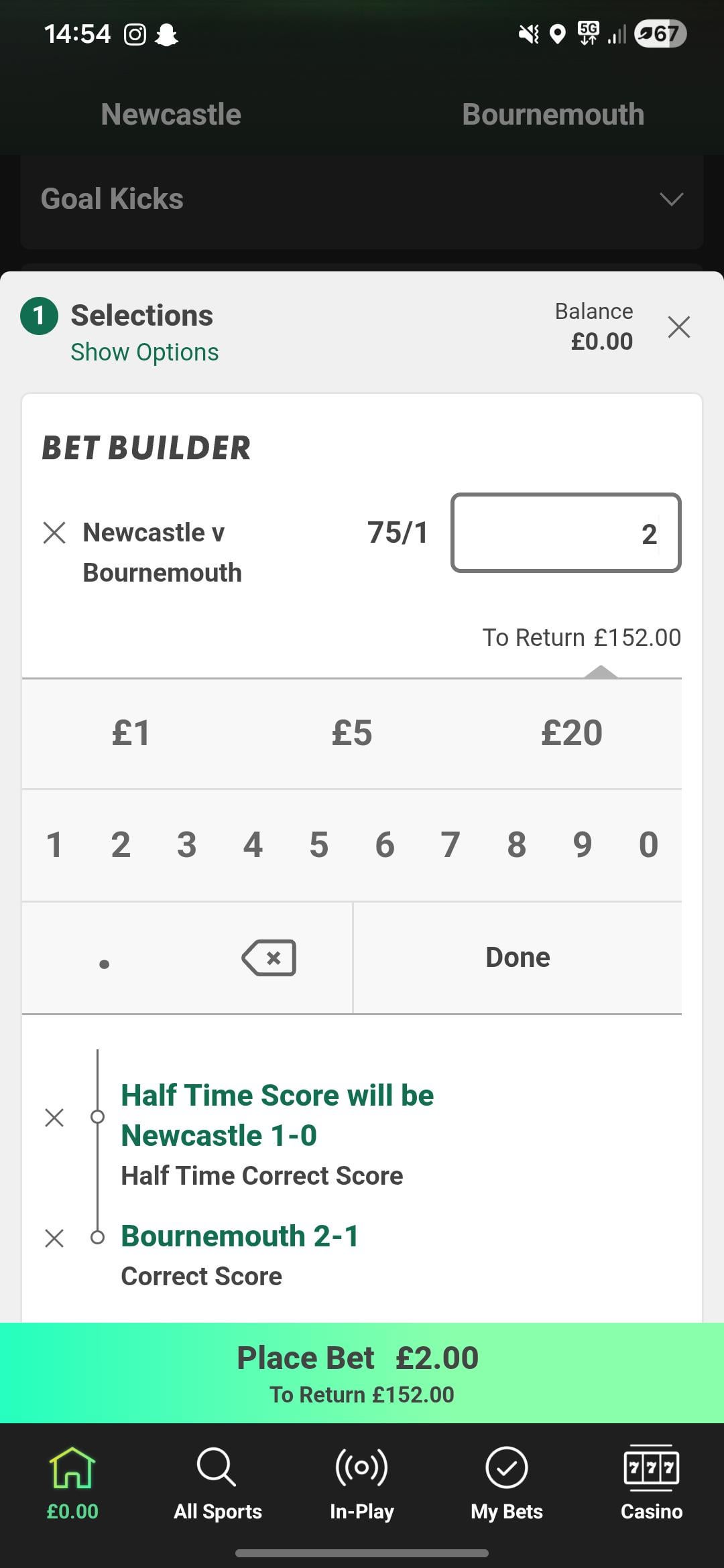Open All Sports search tab
Image resolution: width=724 pixels, height=1568 pixels.
click(217, 1481)
